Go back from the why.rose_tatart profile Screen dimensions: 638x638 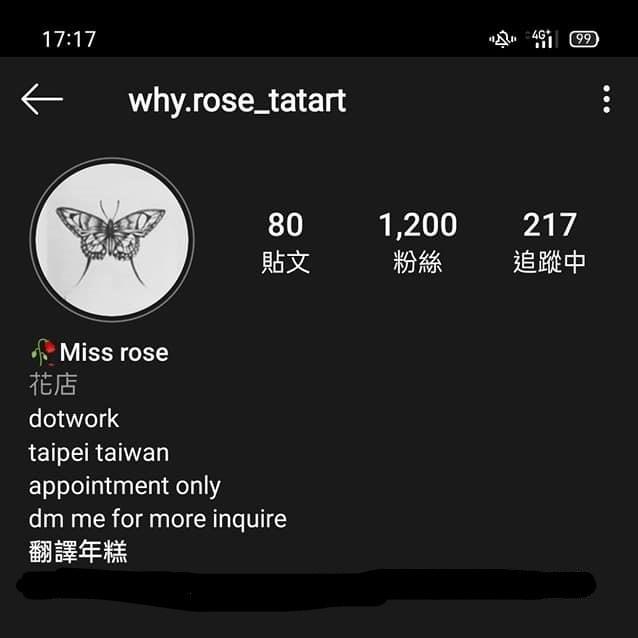point(42,99)
